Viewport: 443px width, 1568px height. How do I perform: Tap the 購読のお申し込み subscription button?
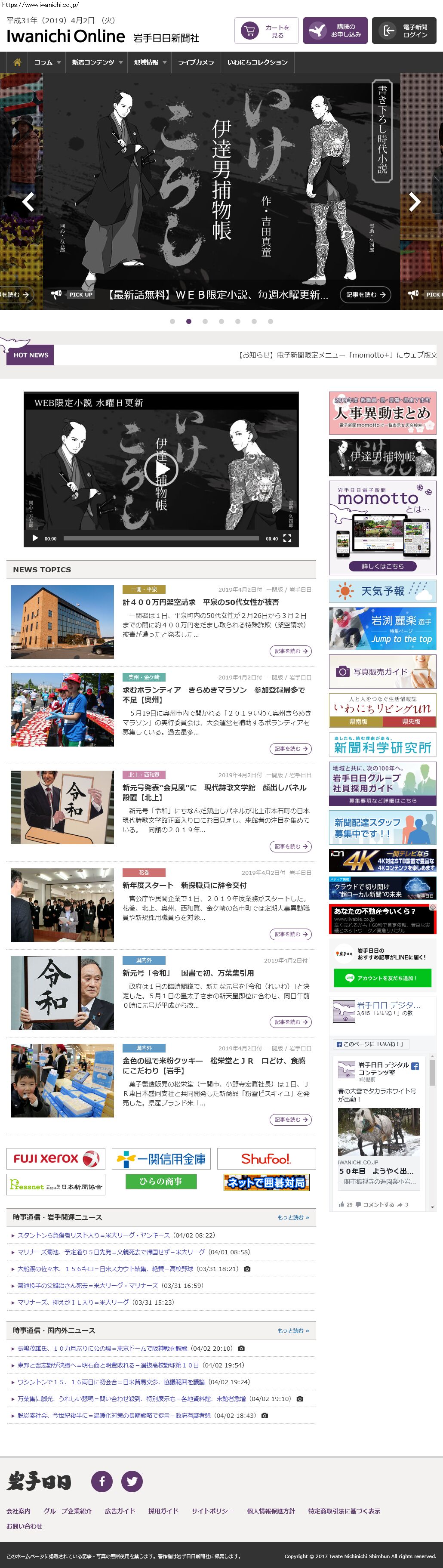(x=335, y=31)
